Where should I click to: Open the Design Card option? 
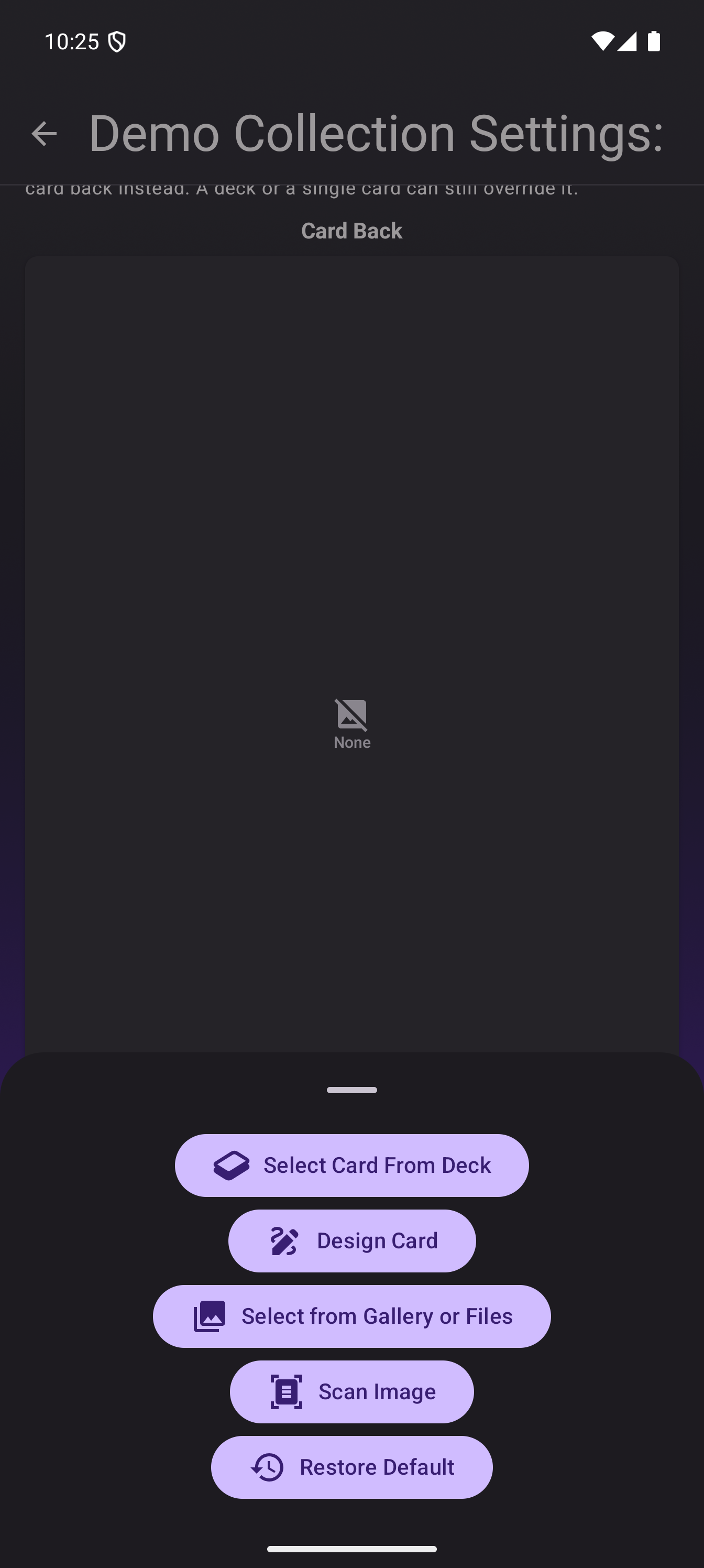351,1240
